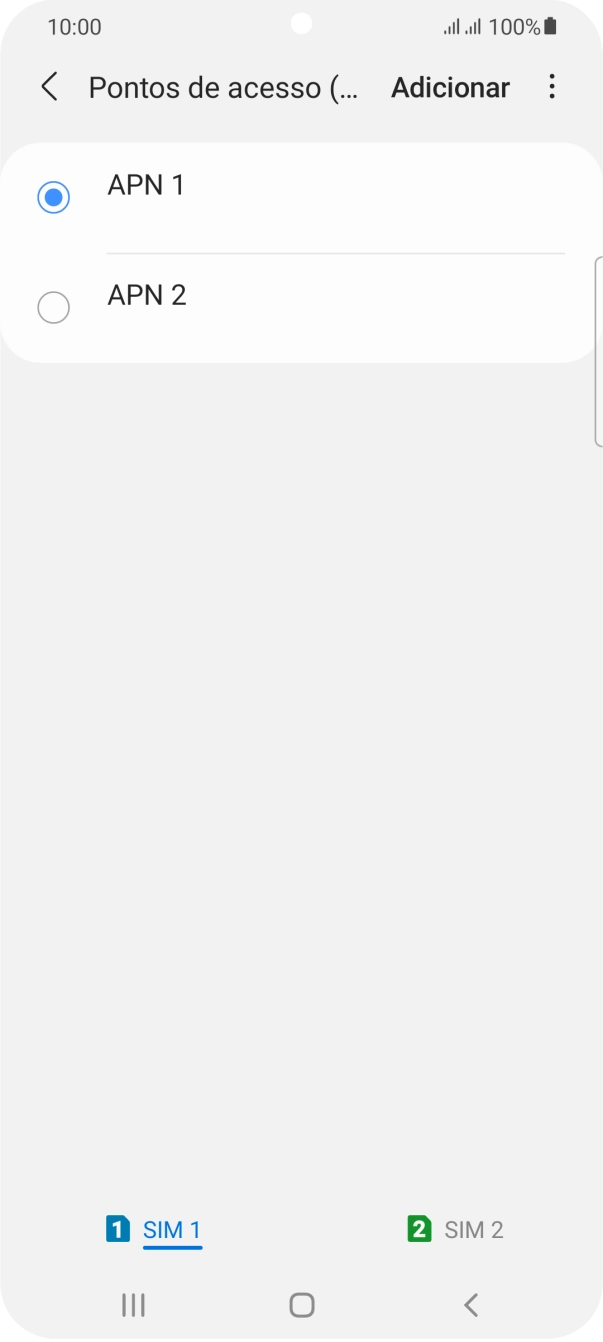603x1342 pixels.
Task: Select the APN 2 radio button
Action: click(53, 307)
